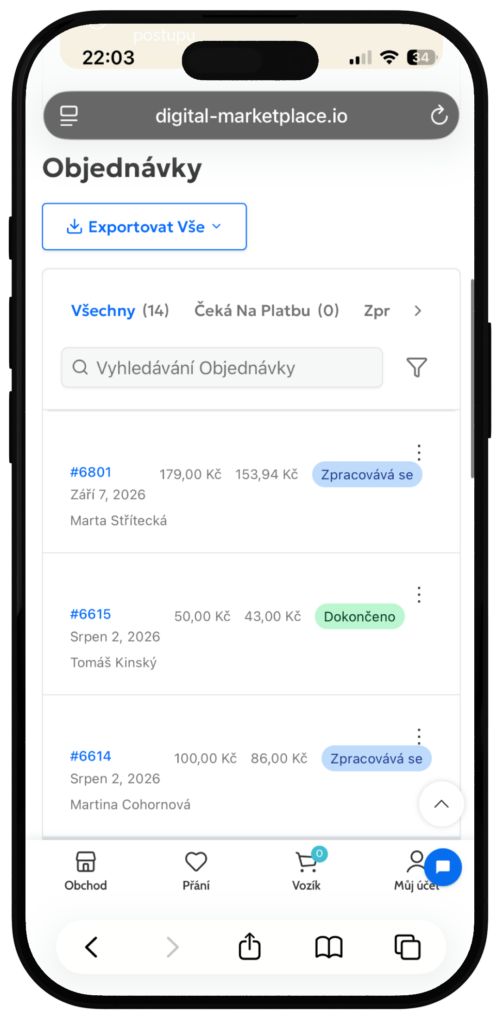Reload the page in the address bar
Viewport: 503px width, 1024px height.
(x=439, y=116)
